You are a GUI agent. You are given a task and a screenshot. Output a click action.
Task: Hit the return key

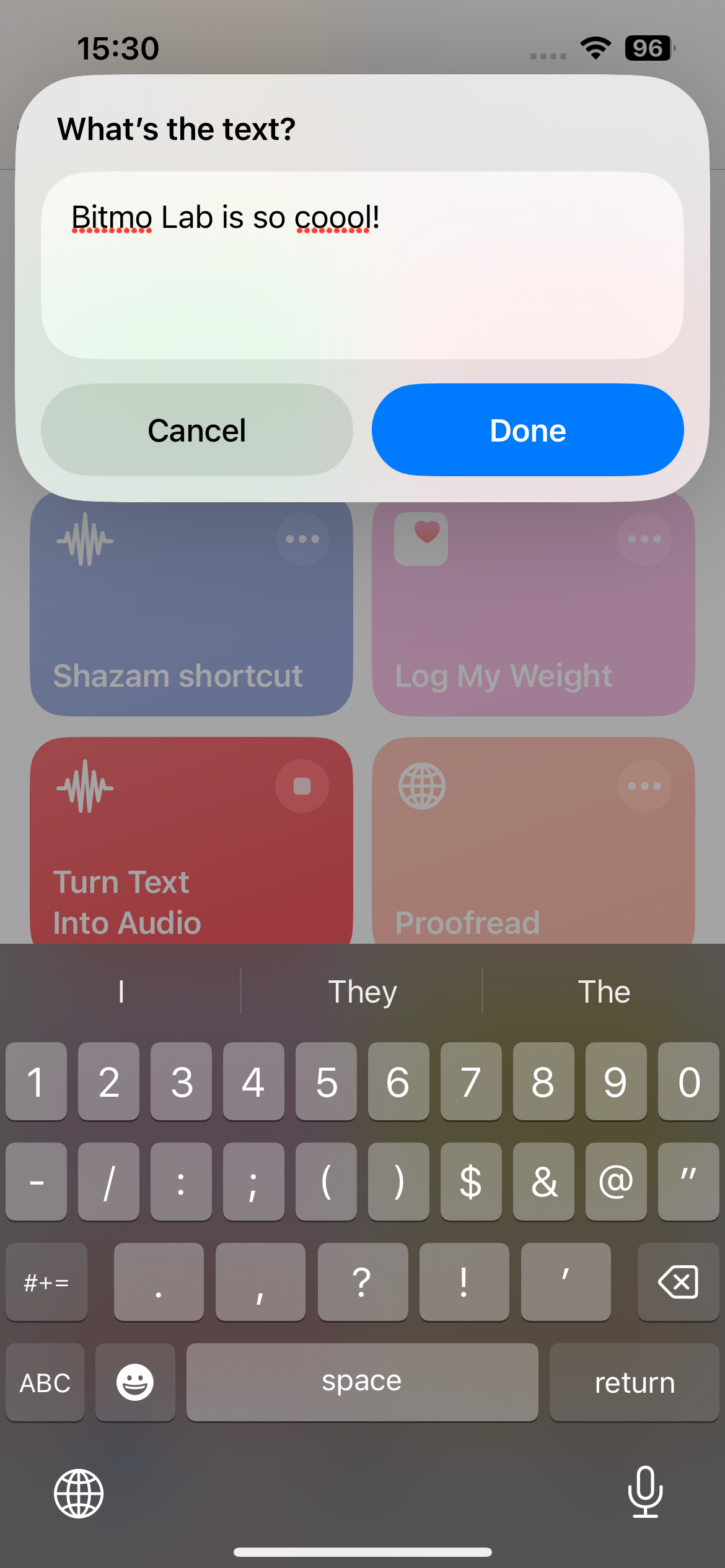coord(634,1382)
